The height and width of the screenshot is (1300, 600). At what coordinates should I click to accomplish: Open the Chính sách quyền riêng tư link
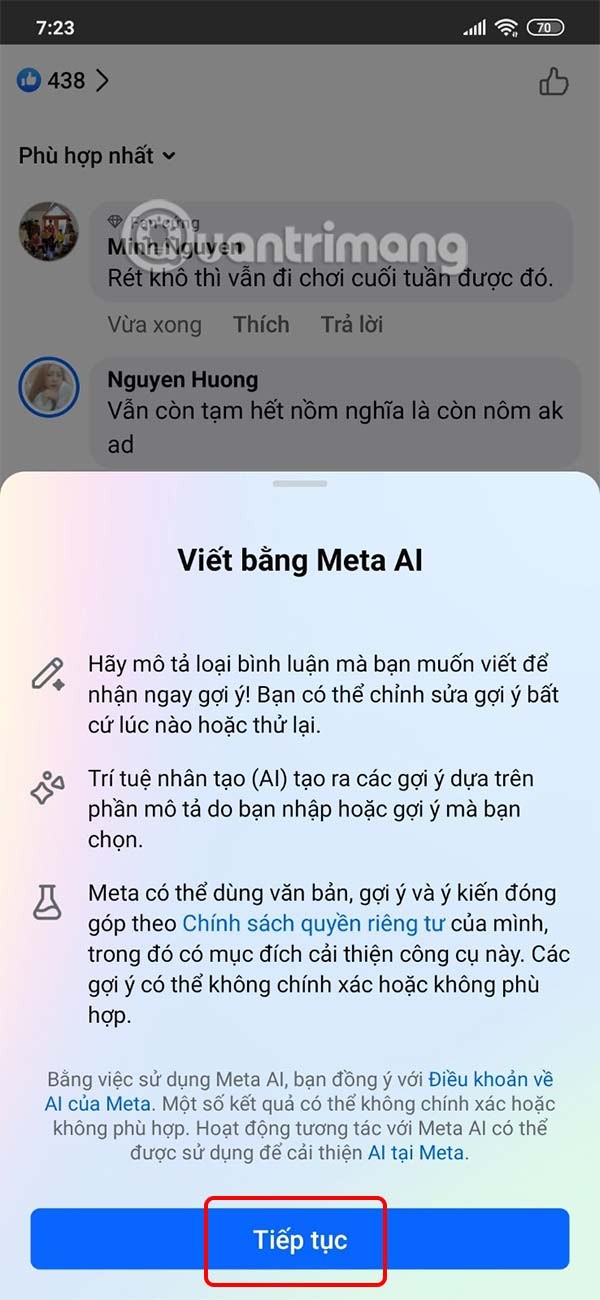(313, 922)
